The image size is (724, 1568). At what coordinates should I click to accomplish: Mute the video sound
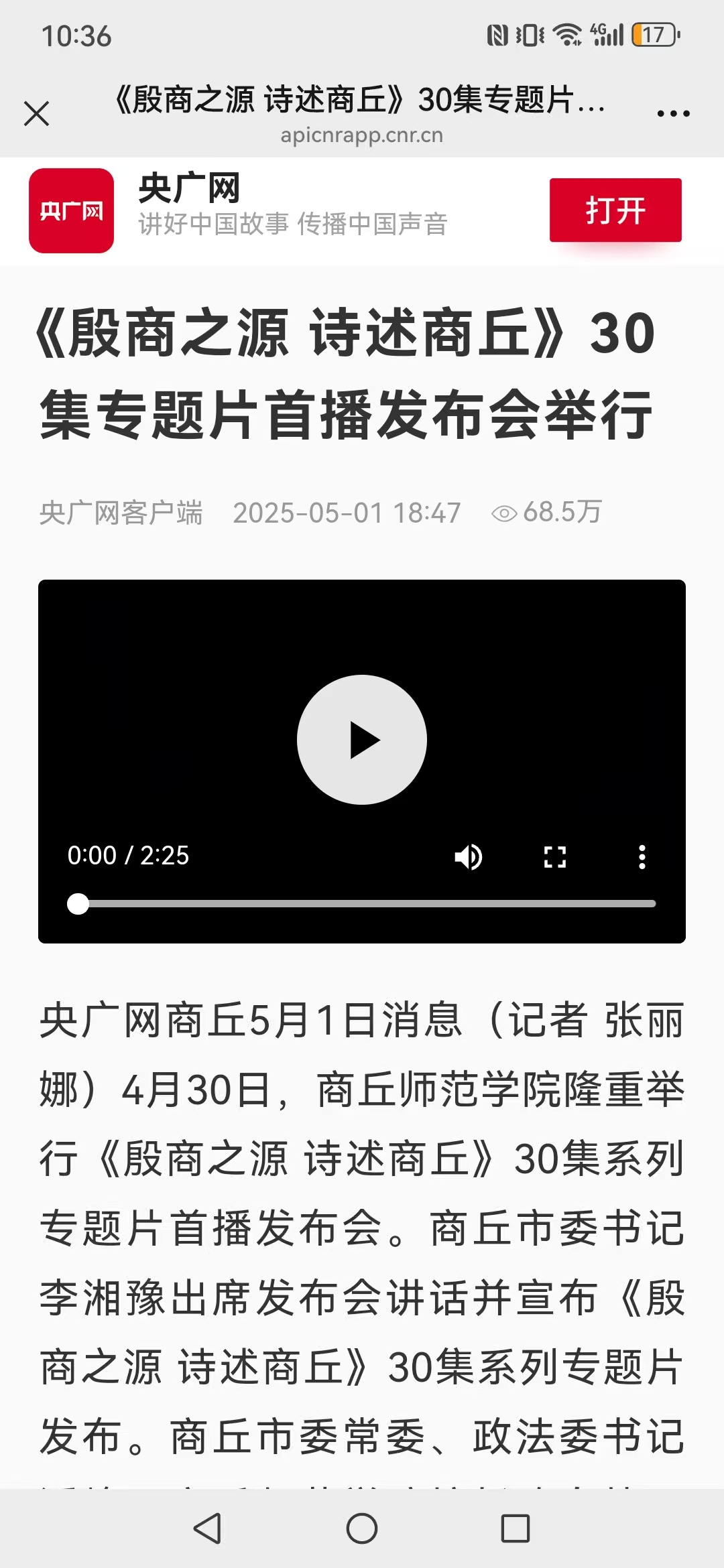[x=469, y=856]
